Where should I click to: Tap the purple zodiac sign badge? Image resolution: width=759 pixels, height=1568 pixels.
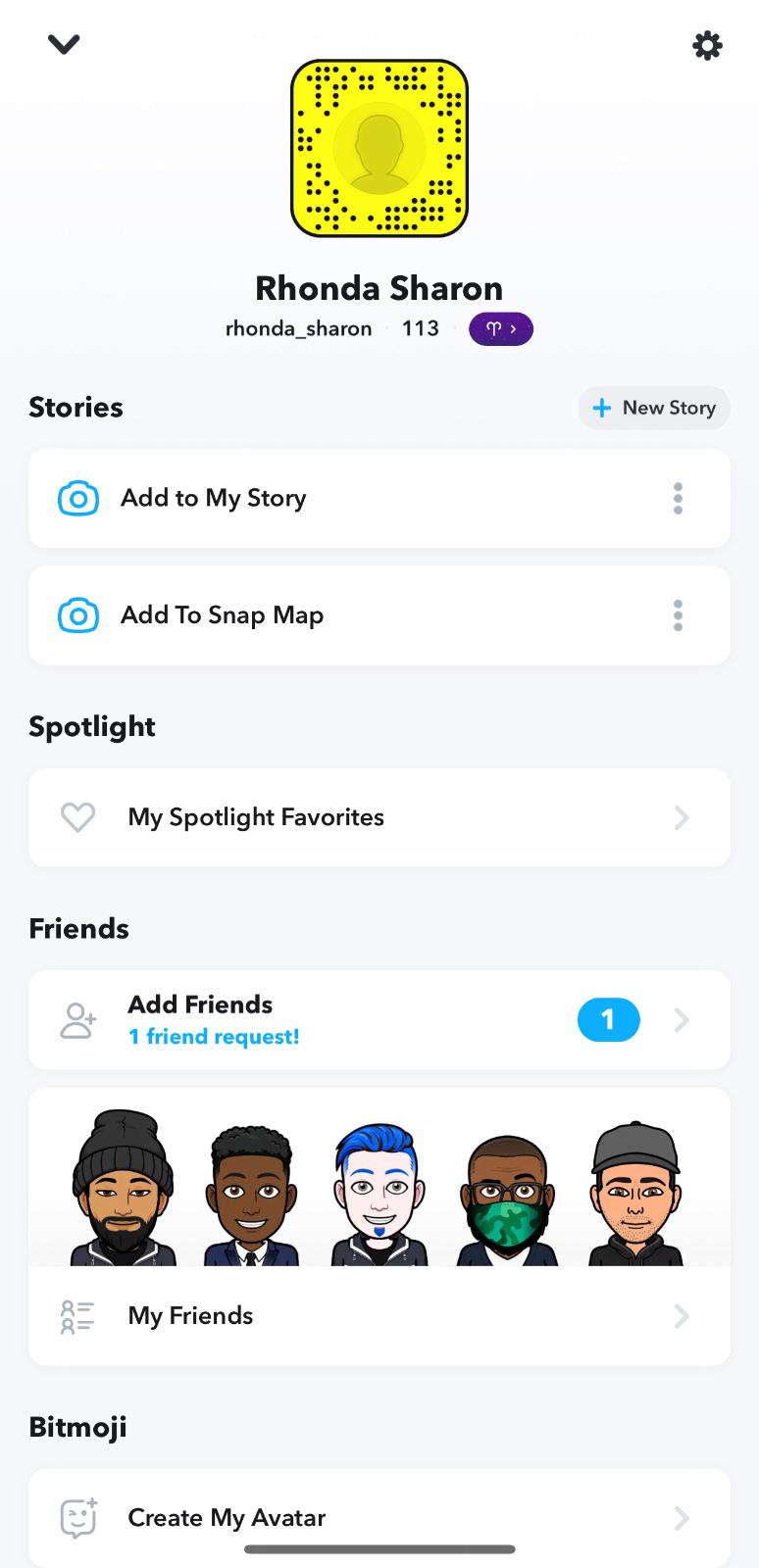pos(500,329)
